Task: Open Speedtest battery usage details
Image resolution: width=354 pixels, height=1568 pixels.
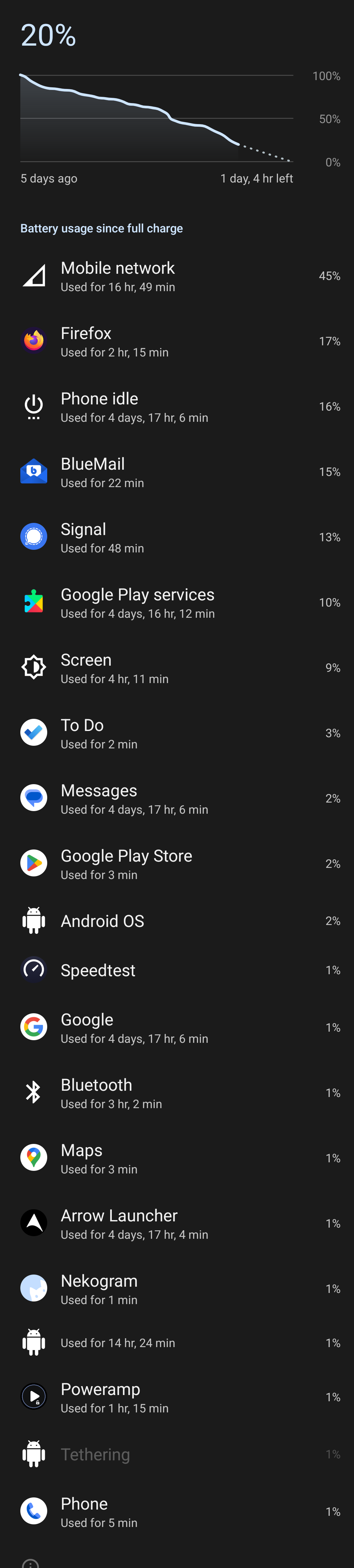Action: tap(176, 970)
